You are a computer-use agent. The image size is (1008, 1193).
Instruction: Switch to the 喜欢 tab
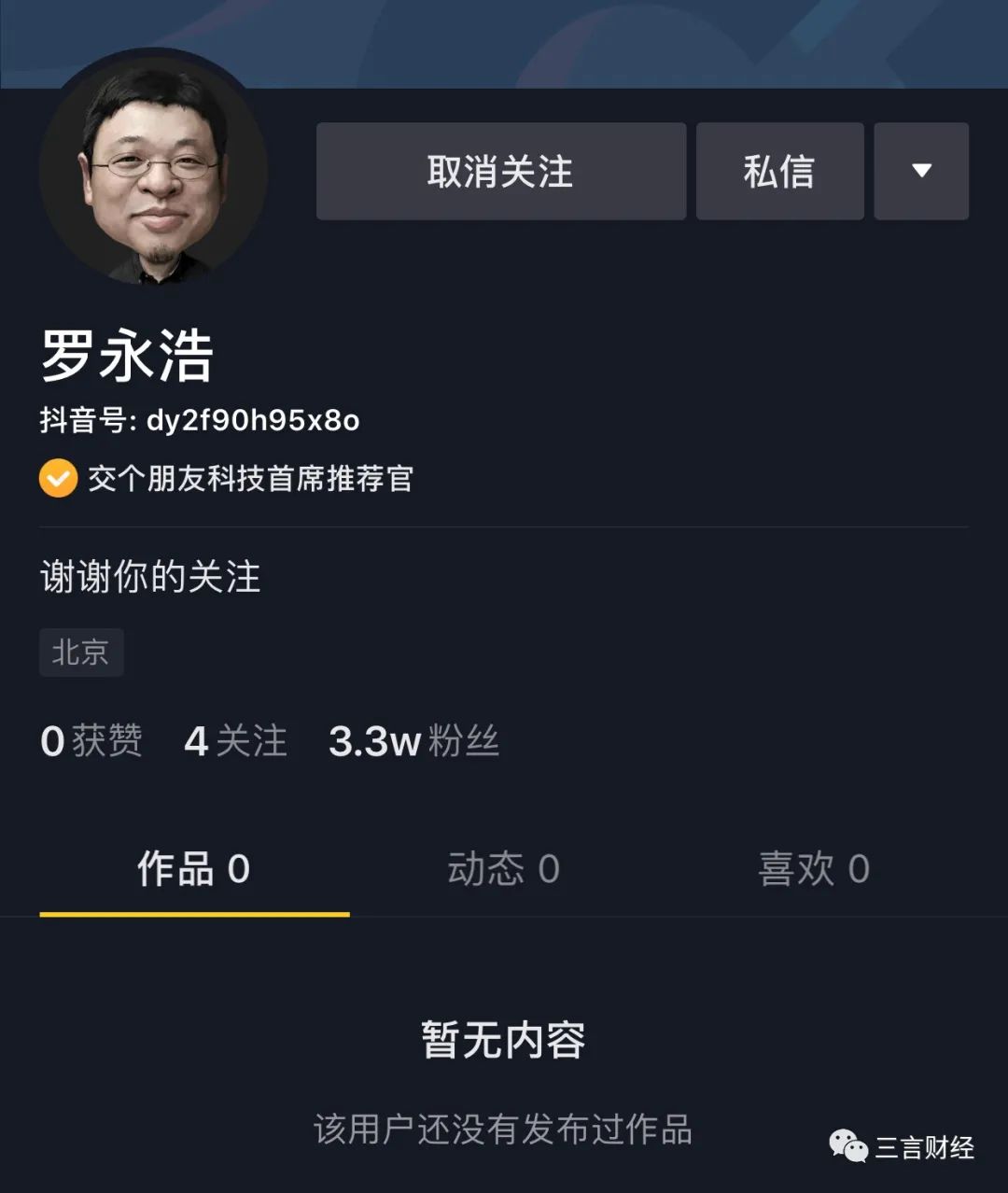(x=814, y=869)
